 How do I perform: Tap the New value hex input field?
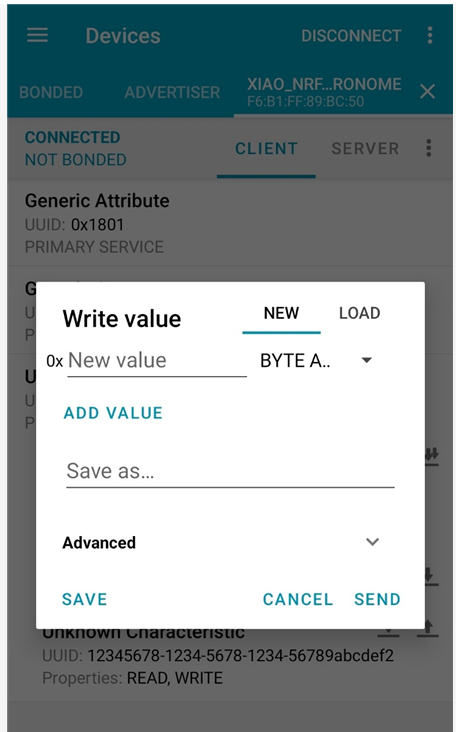157,360
